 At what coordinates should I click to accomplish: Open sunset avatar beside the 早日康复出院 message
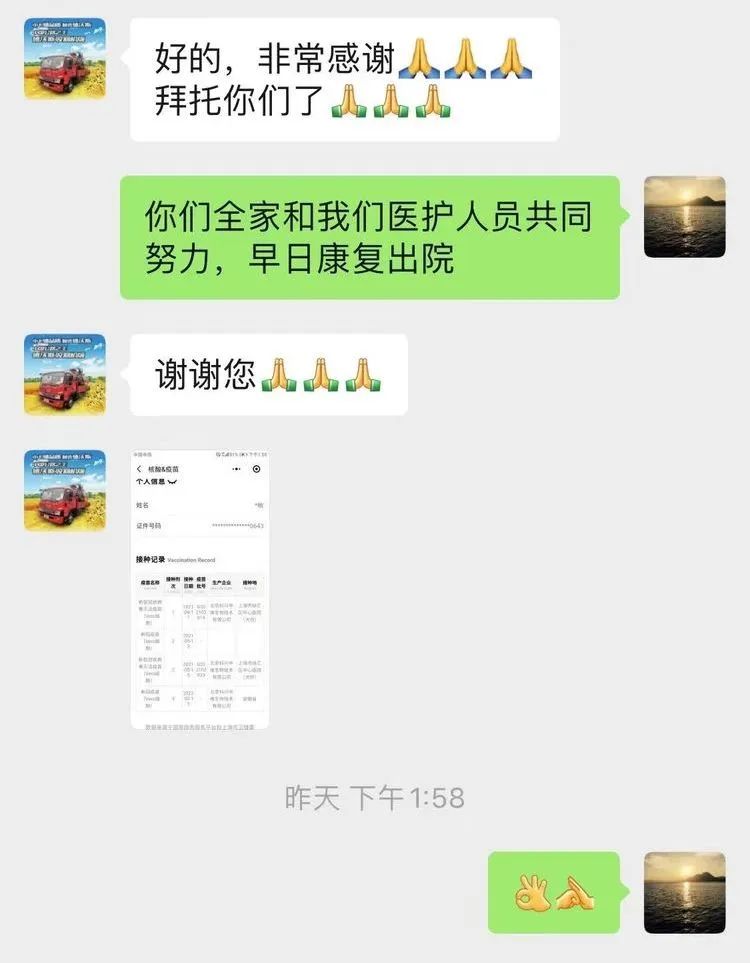[x=685, y=216]
